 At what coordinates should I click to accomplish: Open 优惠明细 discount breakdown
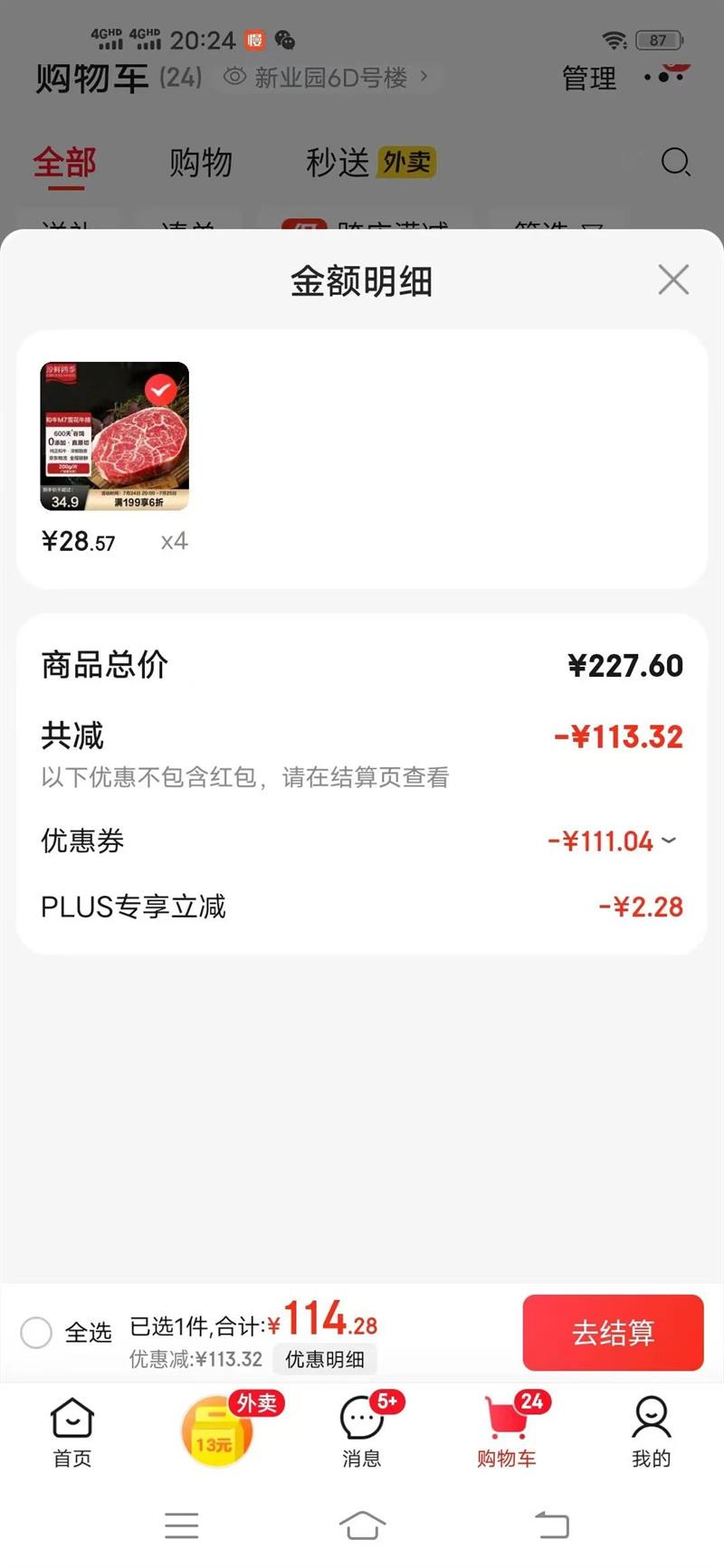(325, 1359)
